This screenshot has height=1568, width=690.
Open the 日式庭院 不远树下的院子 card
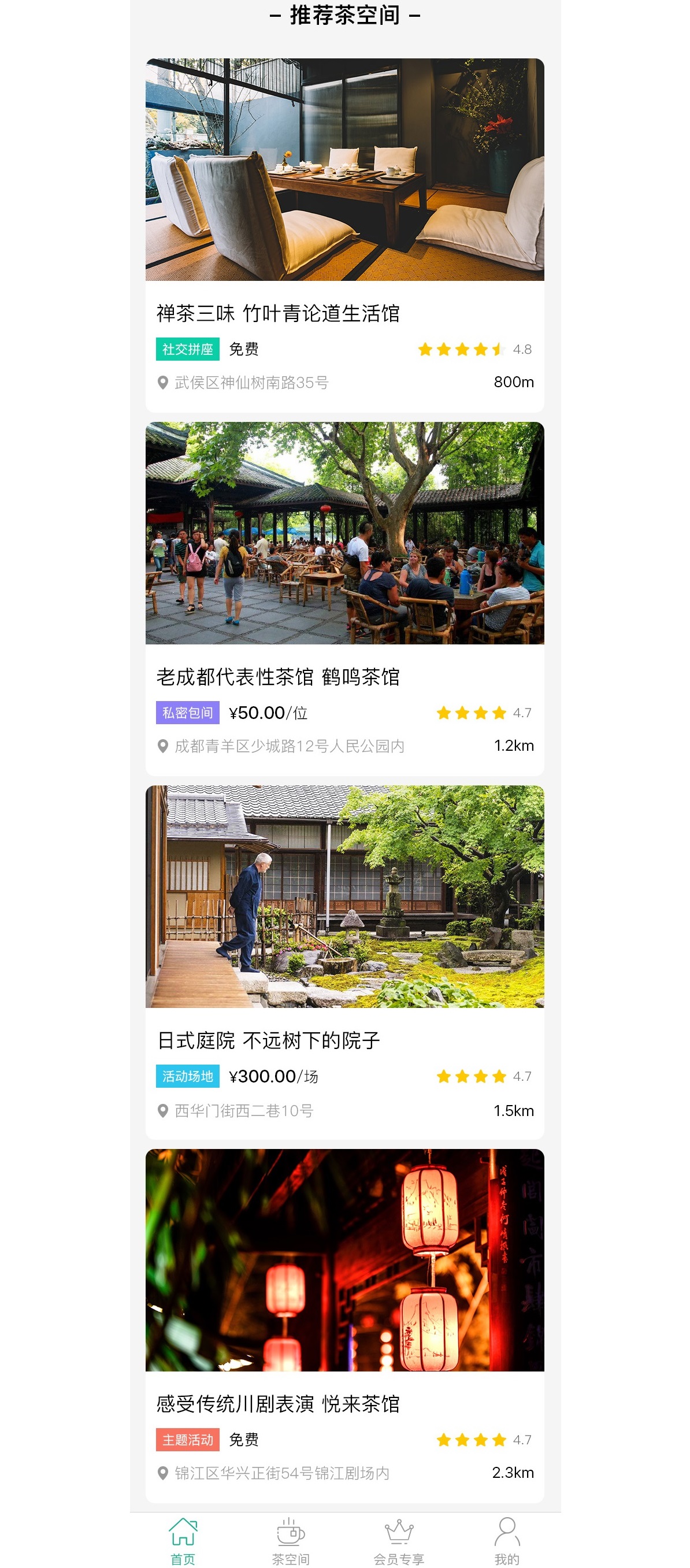click(344, 961)
